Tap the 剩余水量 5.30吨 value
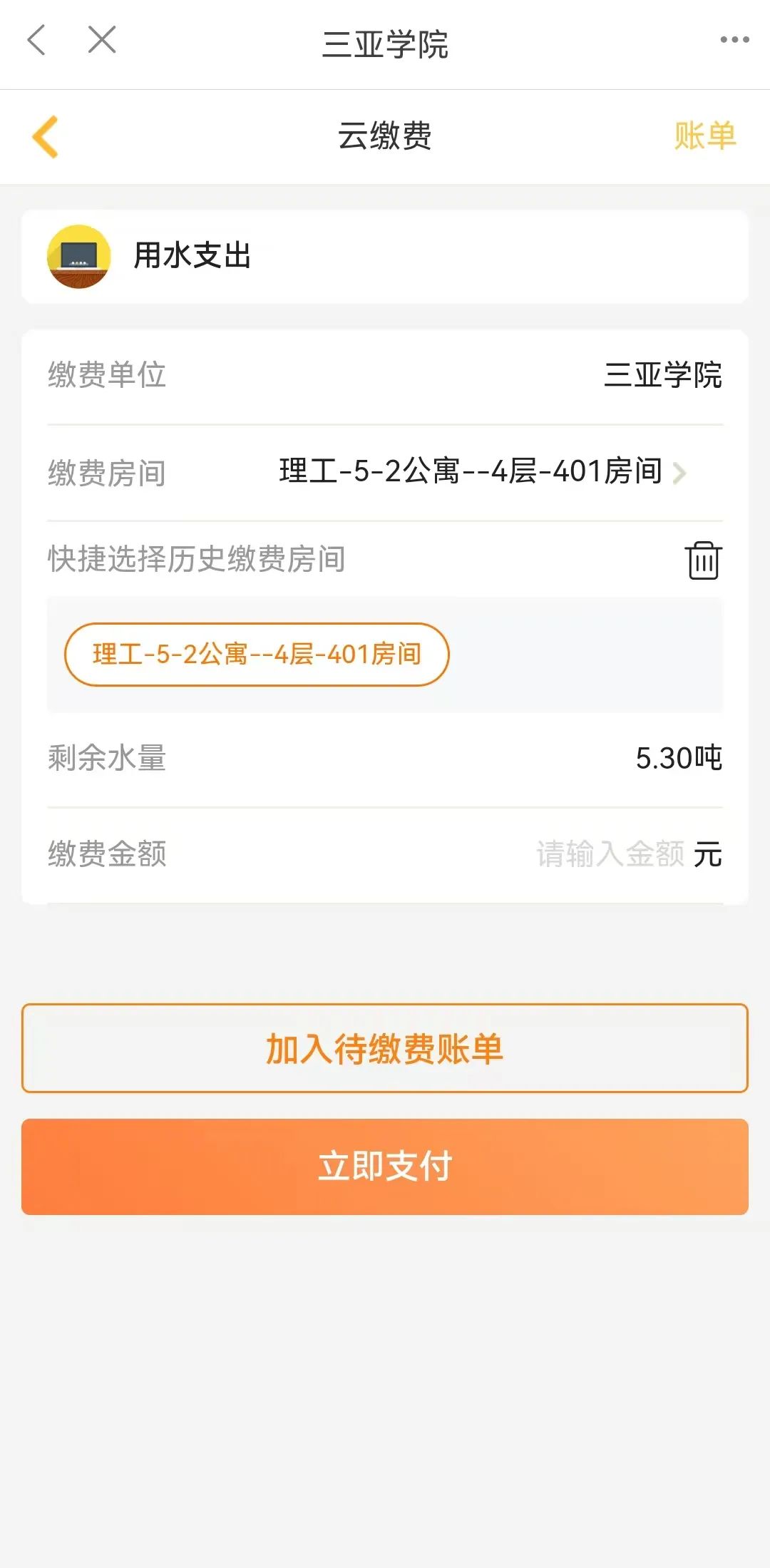Image resolution: width=770 pixels, height=1568 pixels. pos(679,759)
